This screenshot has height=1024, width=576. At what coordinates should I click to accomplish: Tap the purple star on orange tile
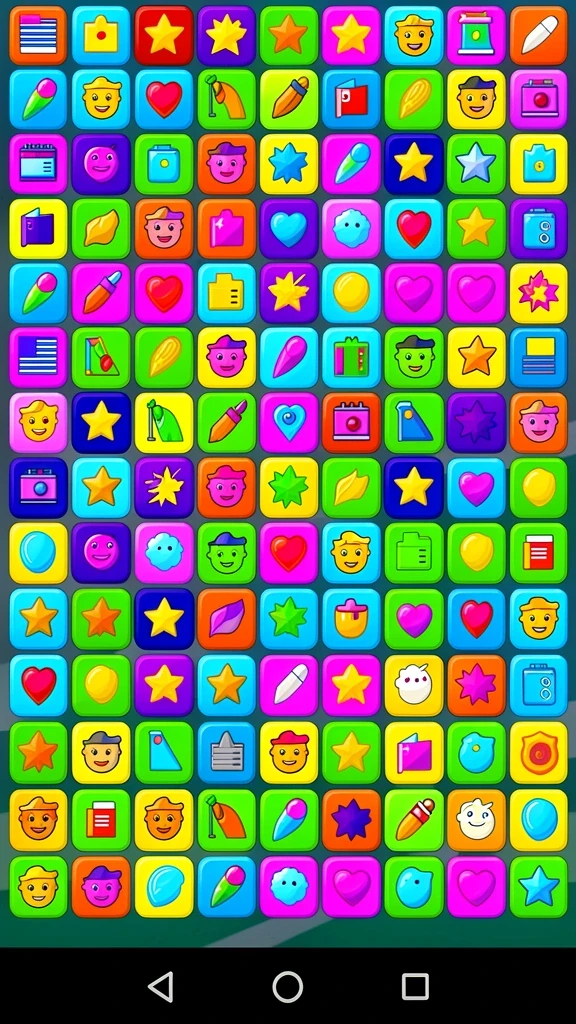(x=351, y=820)
